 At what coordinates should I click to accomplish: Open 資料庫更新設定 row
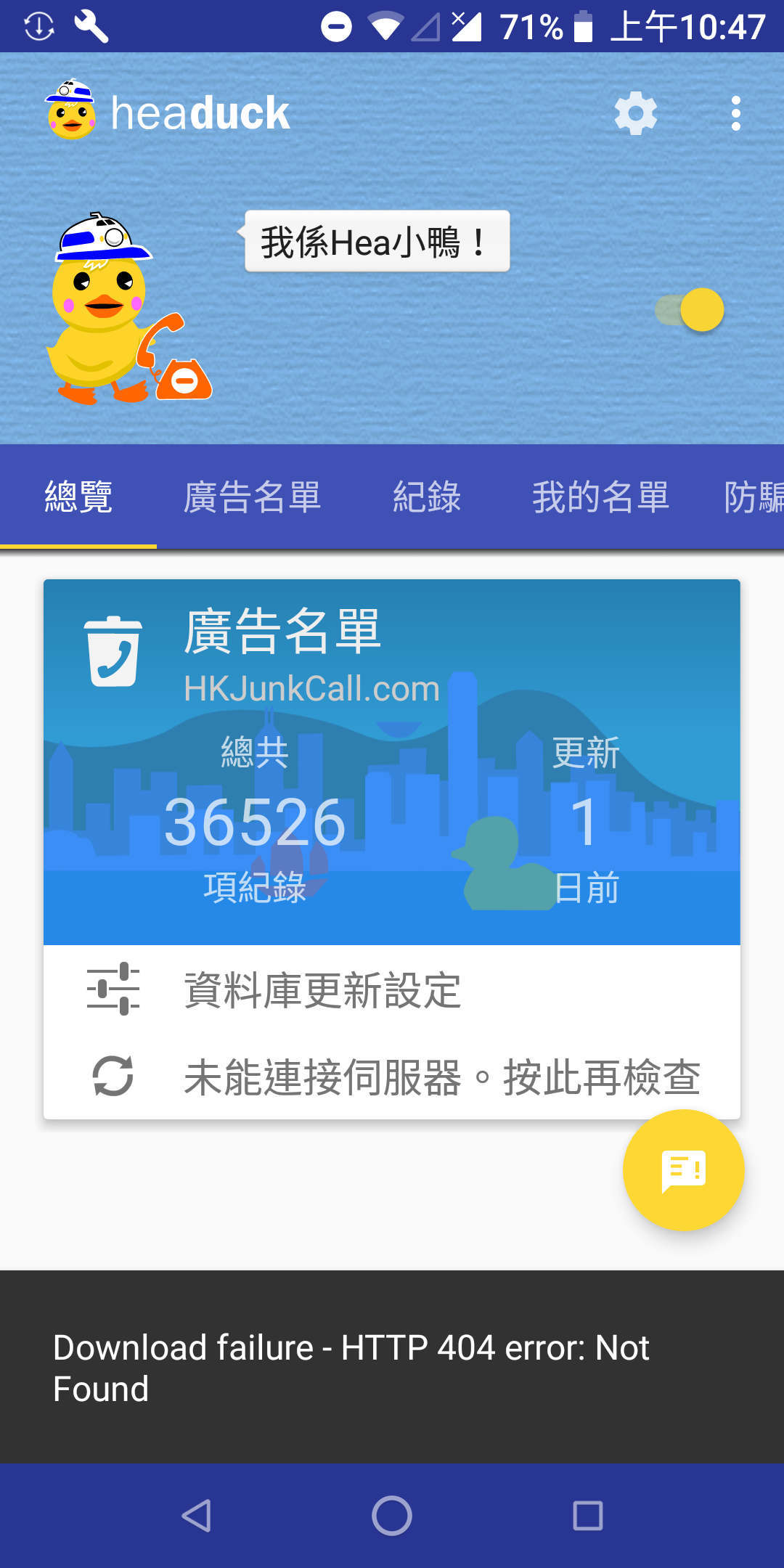point(392,989)
